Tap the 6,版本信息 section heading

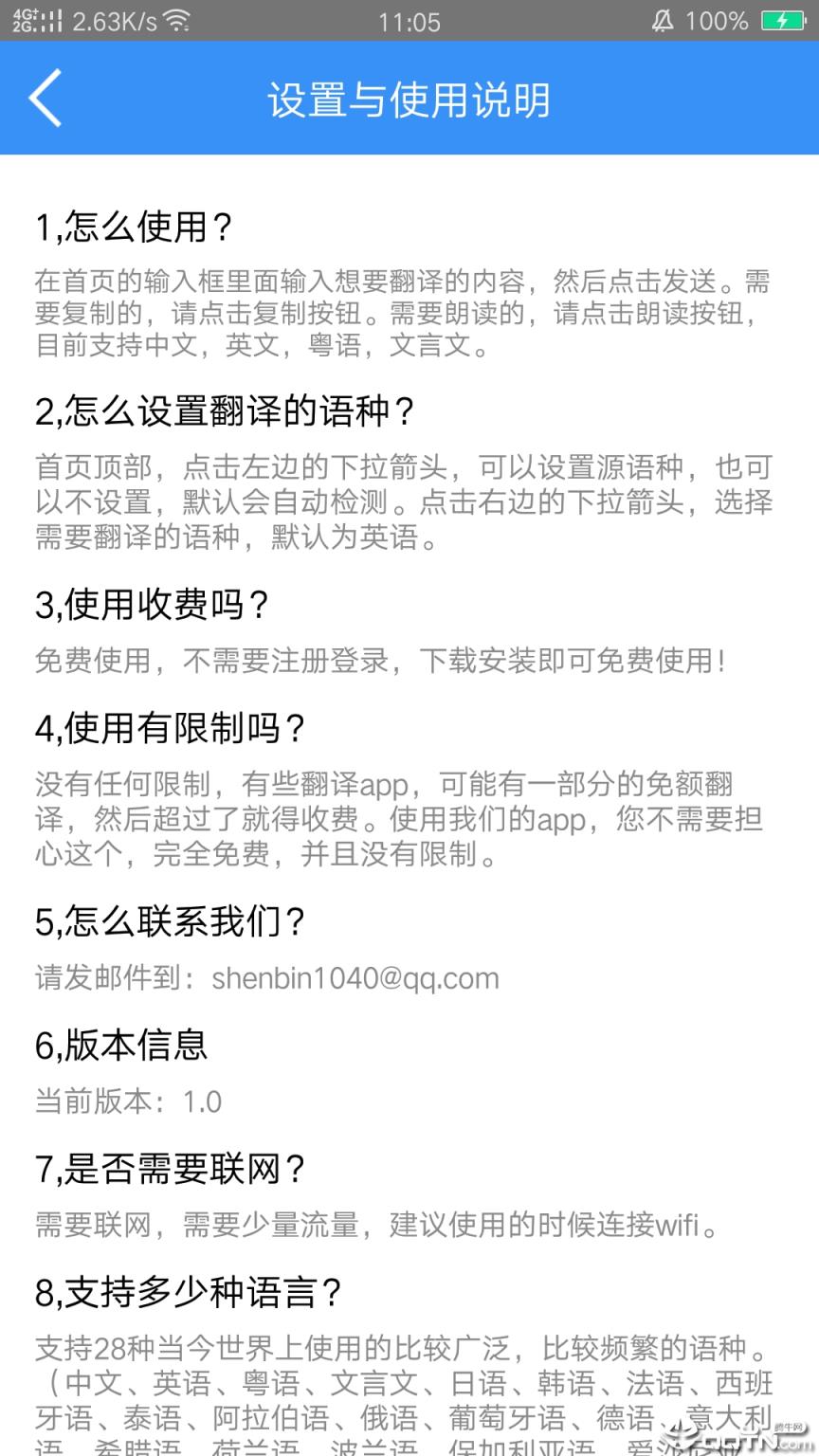pos(121,1045)
